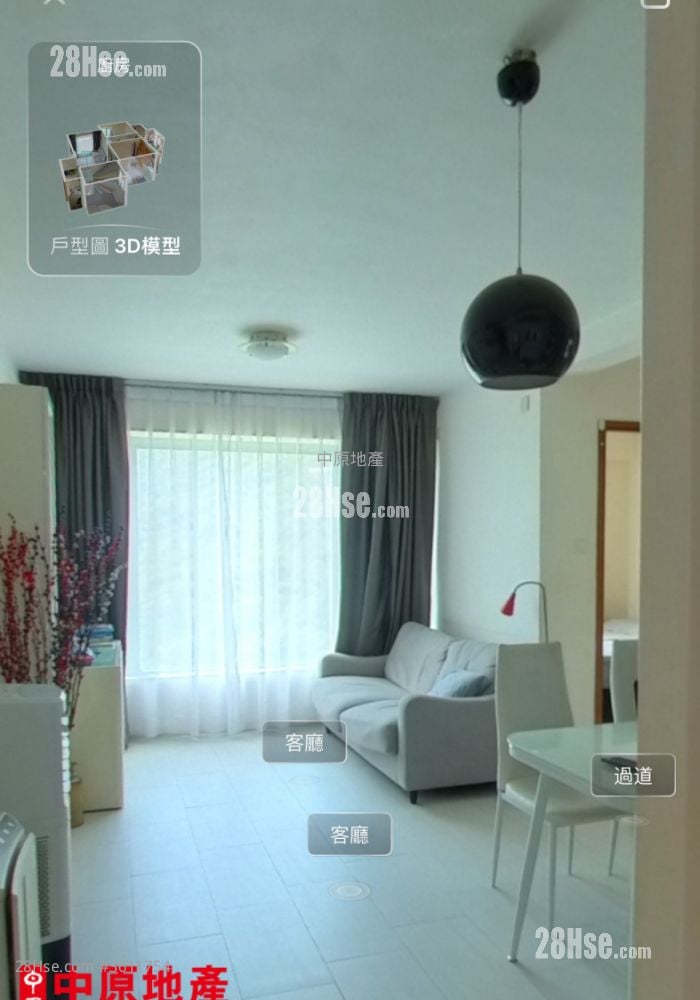
Task: Jump to the 過道 hotspot
Action: click(x=632, y=775)
